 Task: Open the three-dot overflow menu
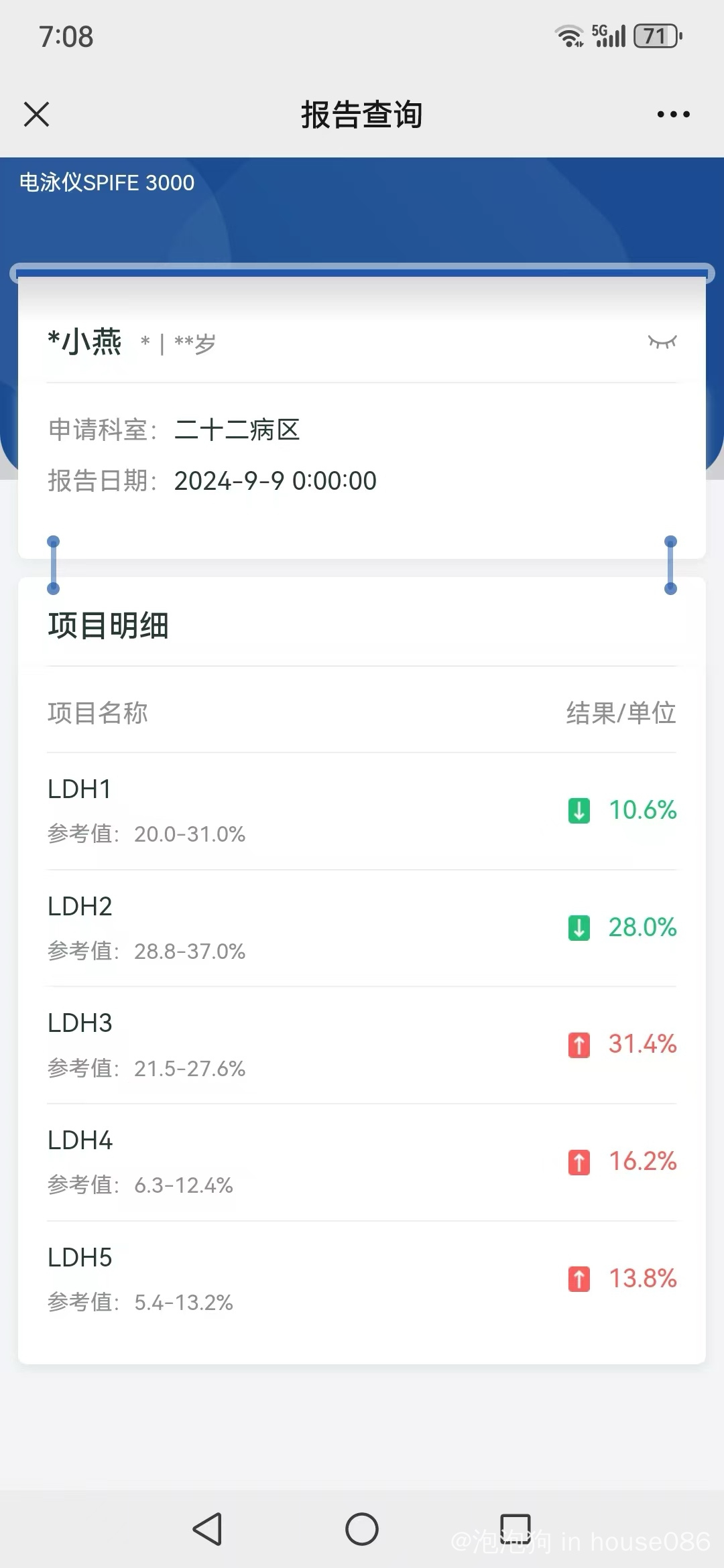click(673, 115)
